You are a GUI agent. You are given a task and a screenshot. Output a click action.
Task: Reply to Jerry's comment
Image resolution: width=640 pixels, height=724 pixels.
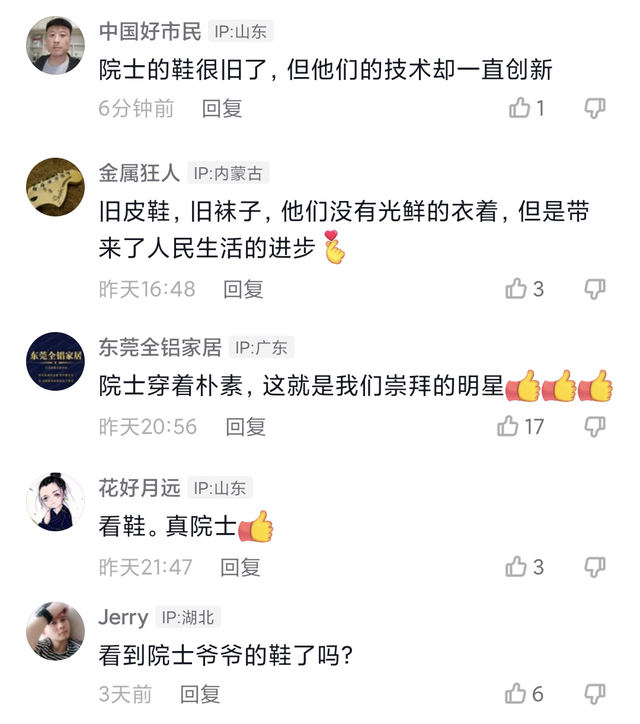[x=200, y=693]
